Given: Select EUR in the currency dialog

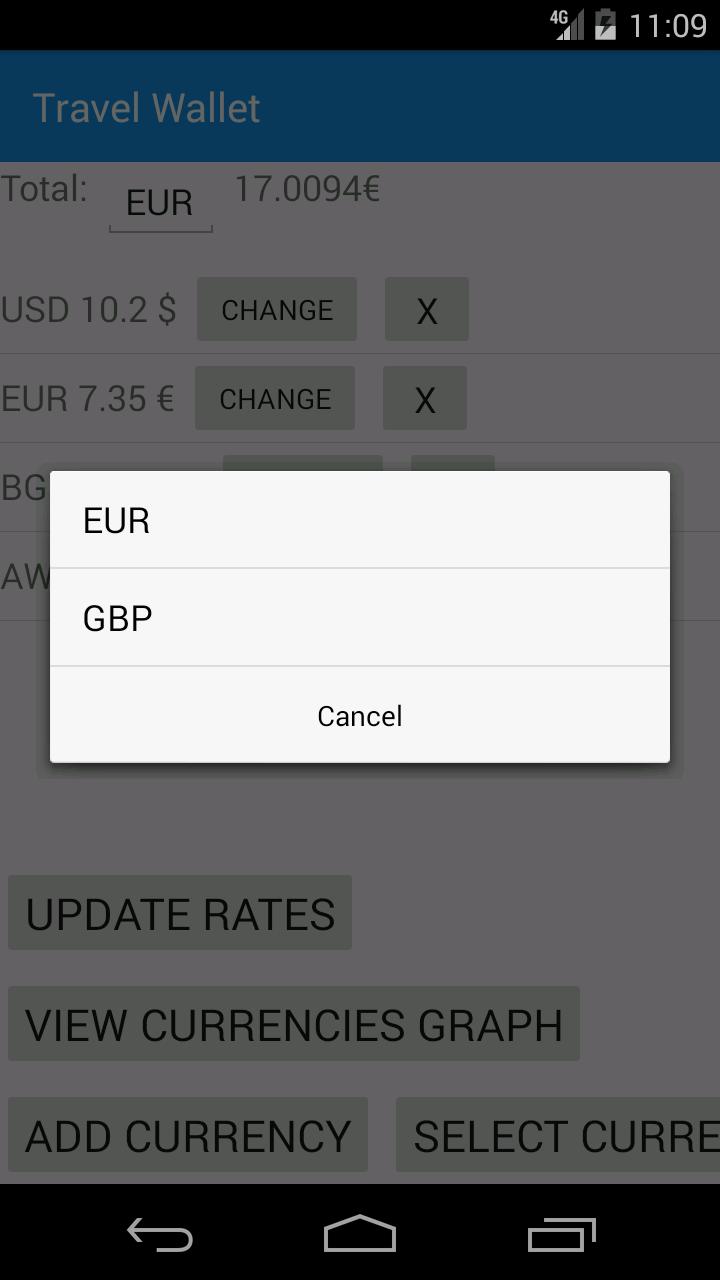Looking at the screenshot, I should (x=360, y=520).
